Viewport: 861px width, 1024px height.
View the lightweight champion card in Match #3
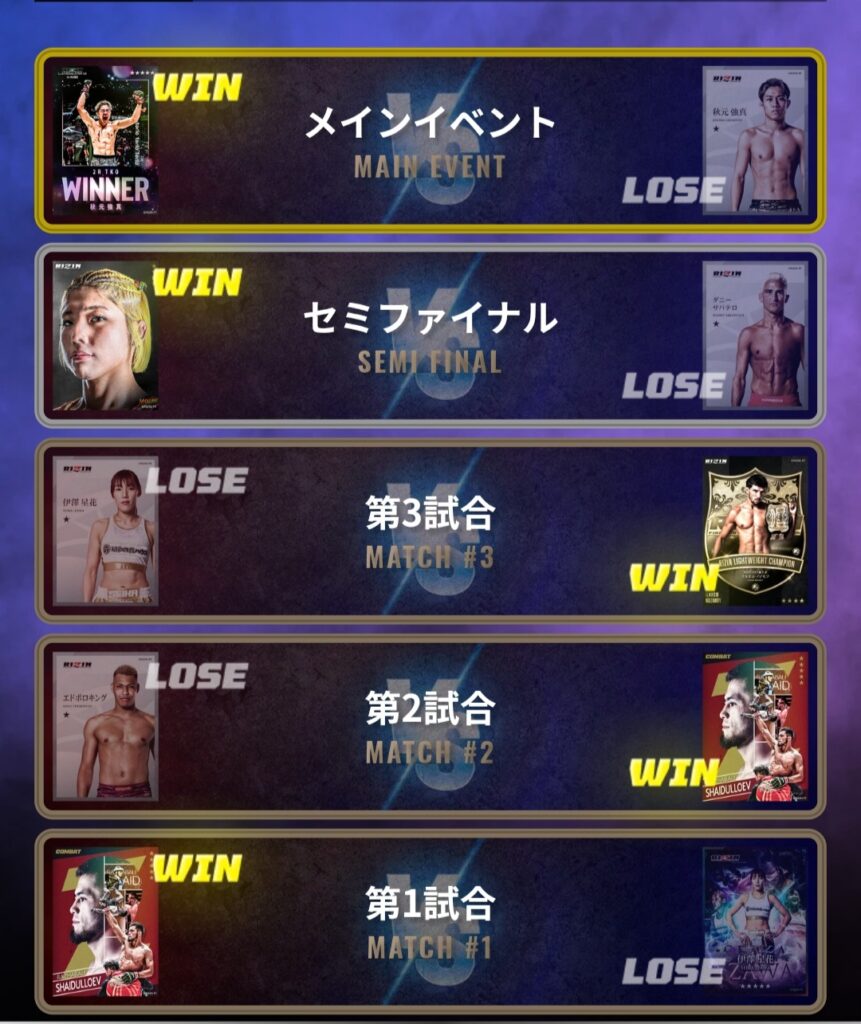[754, 531]
